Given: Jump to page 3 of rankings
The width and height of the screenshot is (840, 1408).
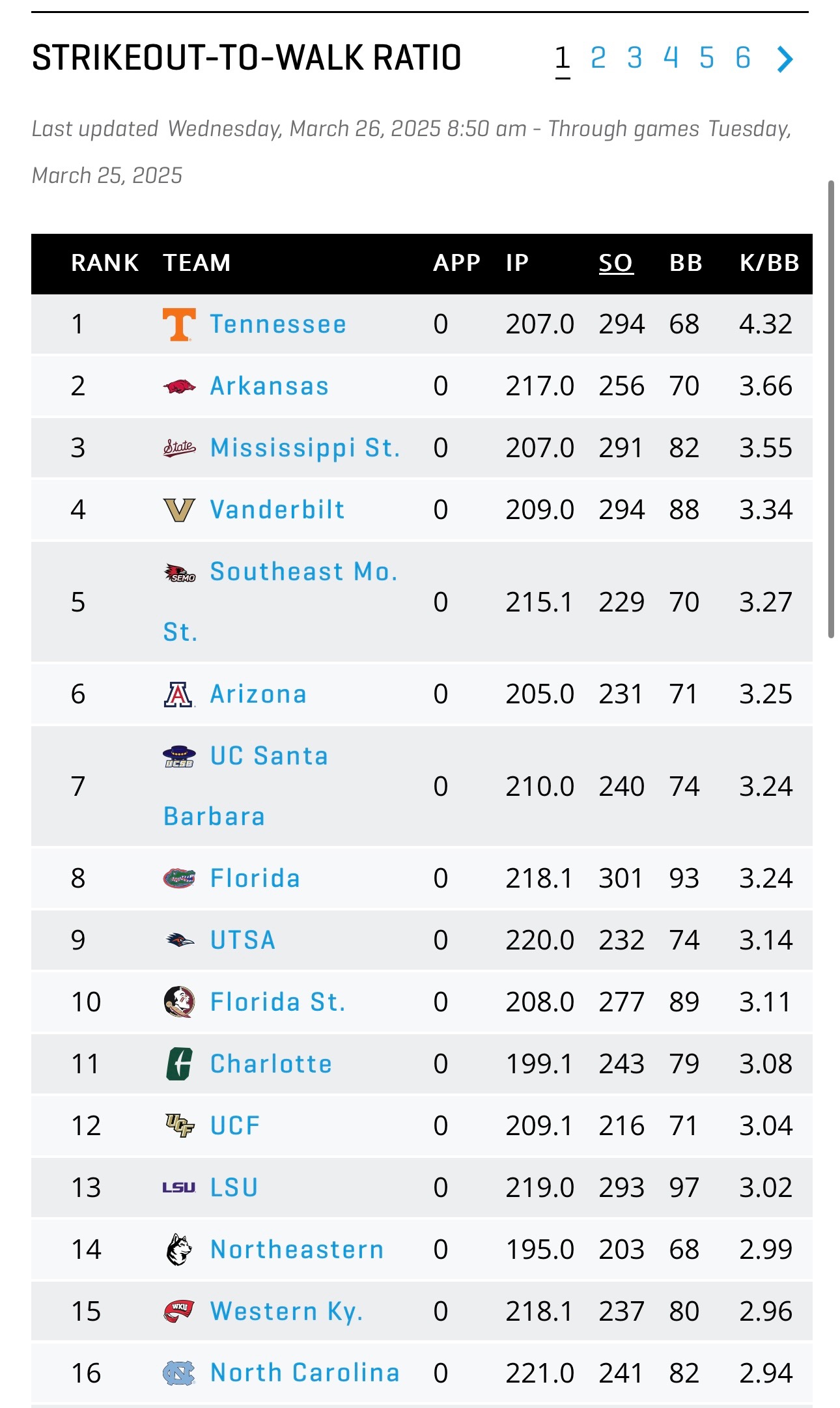Looking at the screenshot, I should pos(634,58).
